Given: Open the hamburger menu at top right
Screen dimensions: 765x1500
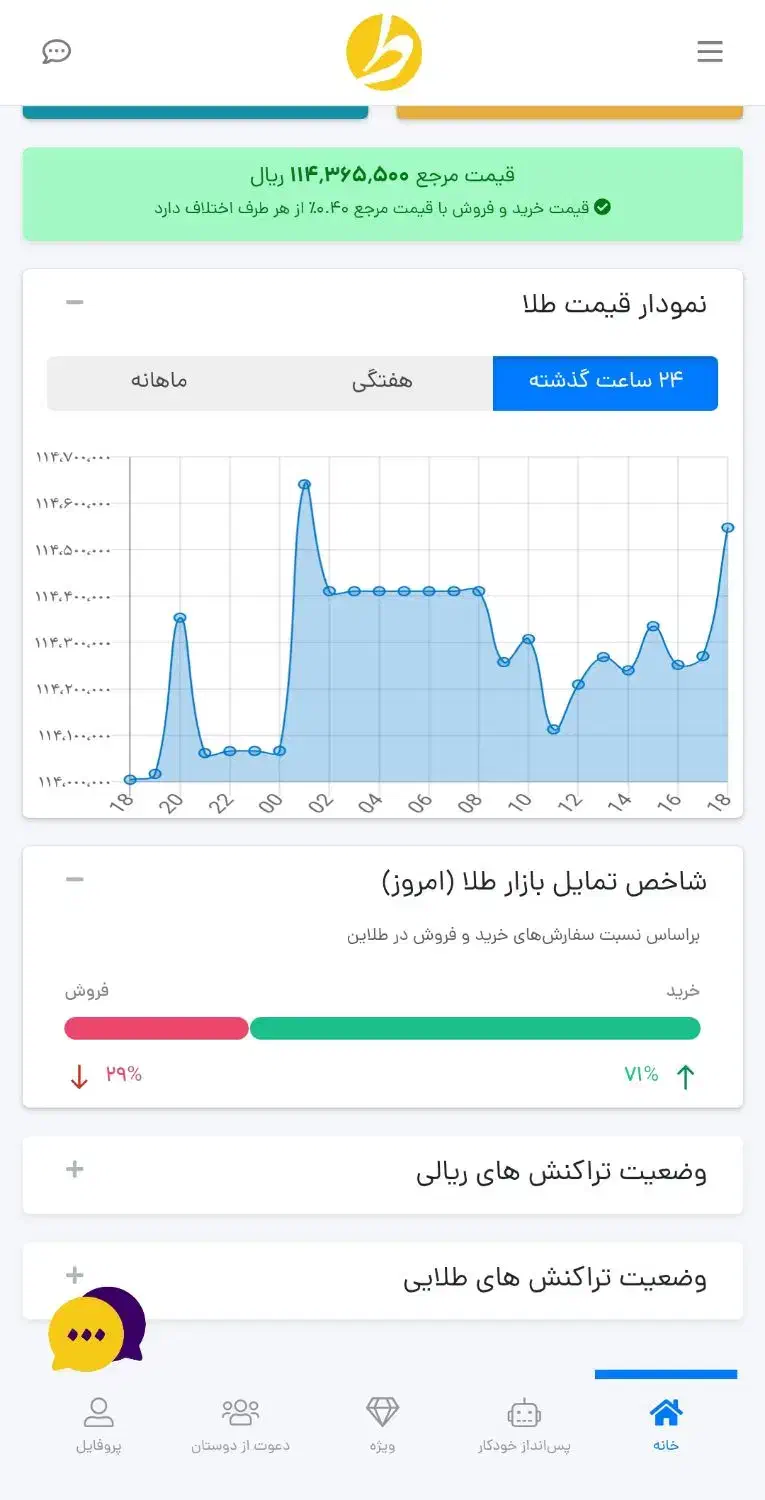Looking at the screenshot, I should (710, 51).
